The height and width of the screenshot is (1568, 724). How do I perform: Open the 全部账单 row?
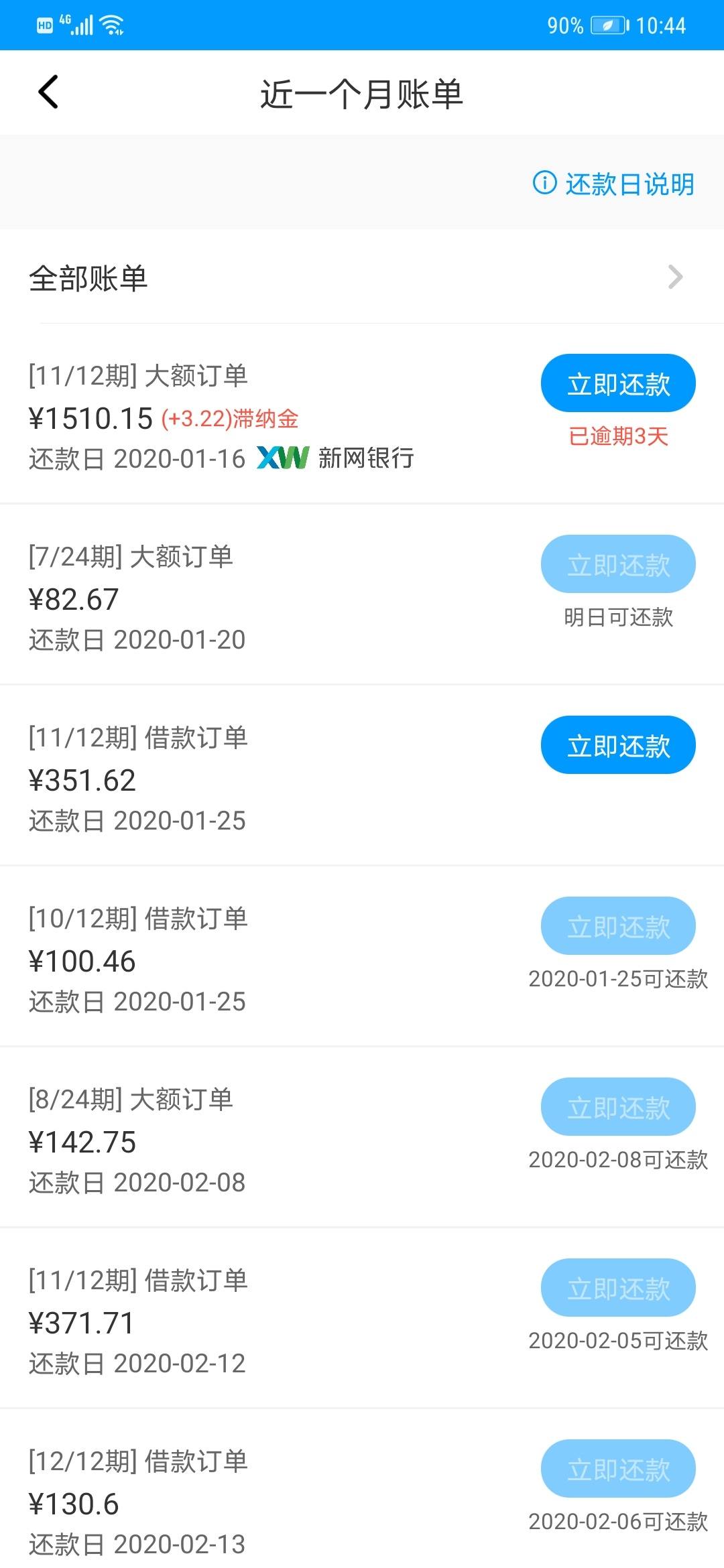pos(362,277)
